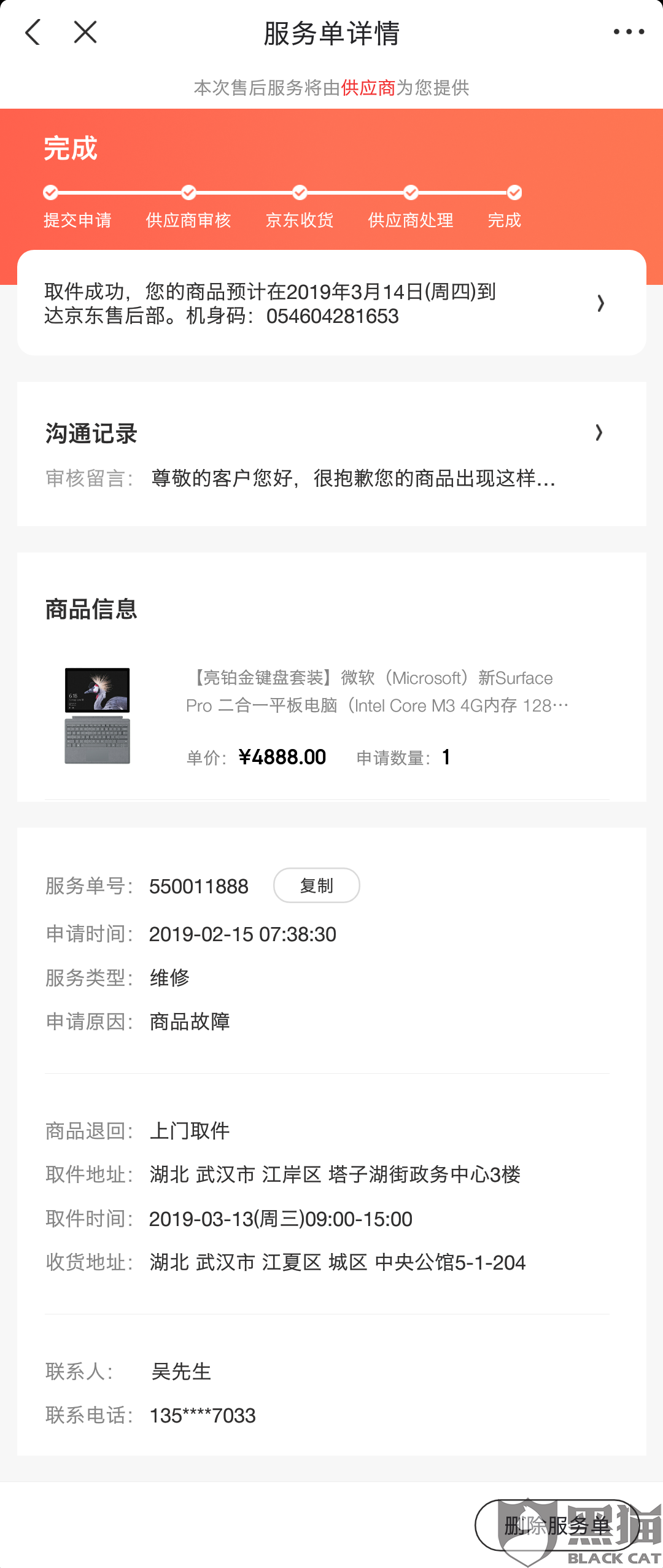
Task: Open the pickup progress details card
Action: [331, 303]
